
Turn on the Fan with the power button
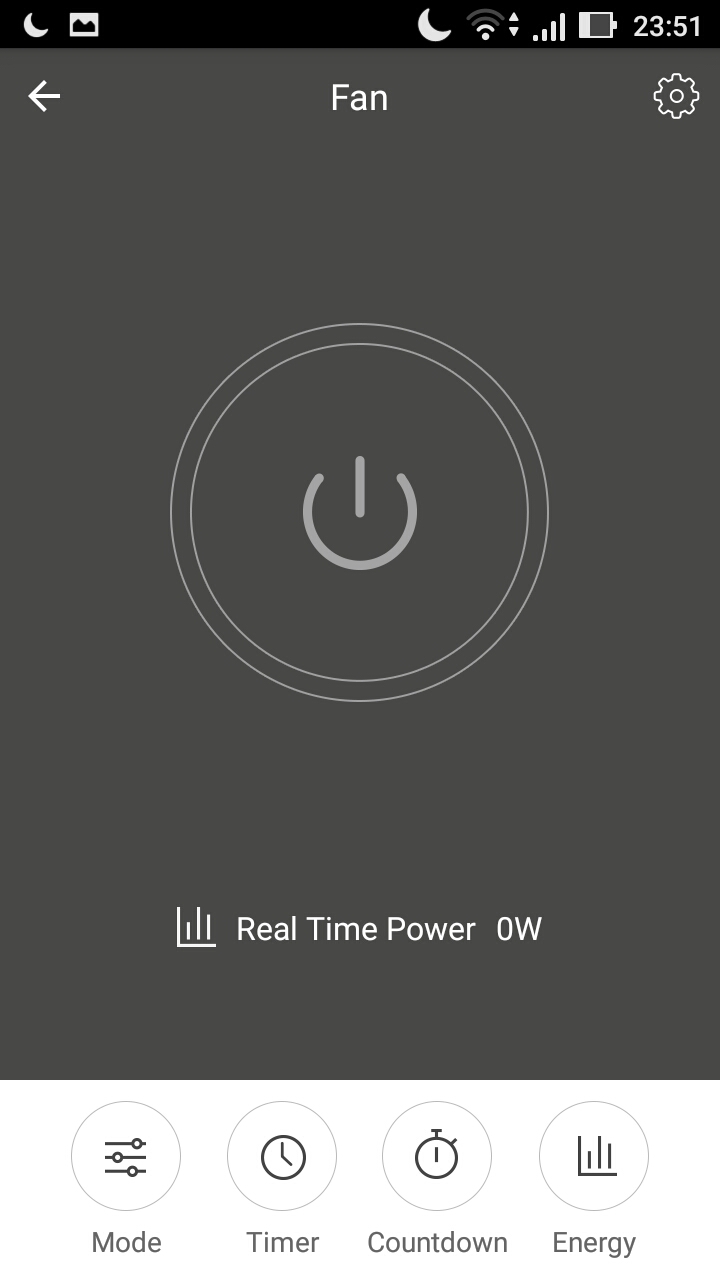point(360,512)
